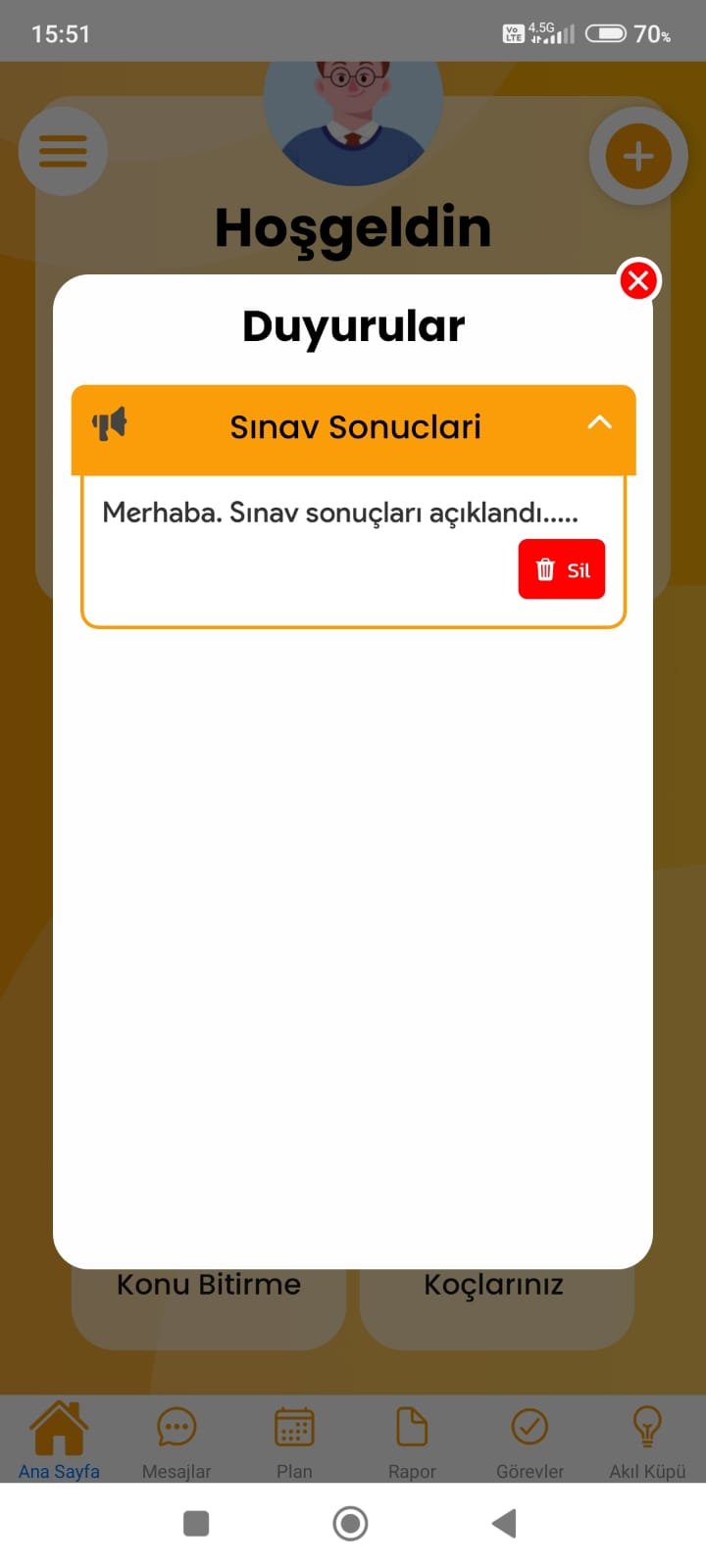Open the hamburger menu
Viewport: 706px width, 1568px height.
coord(63,151)
